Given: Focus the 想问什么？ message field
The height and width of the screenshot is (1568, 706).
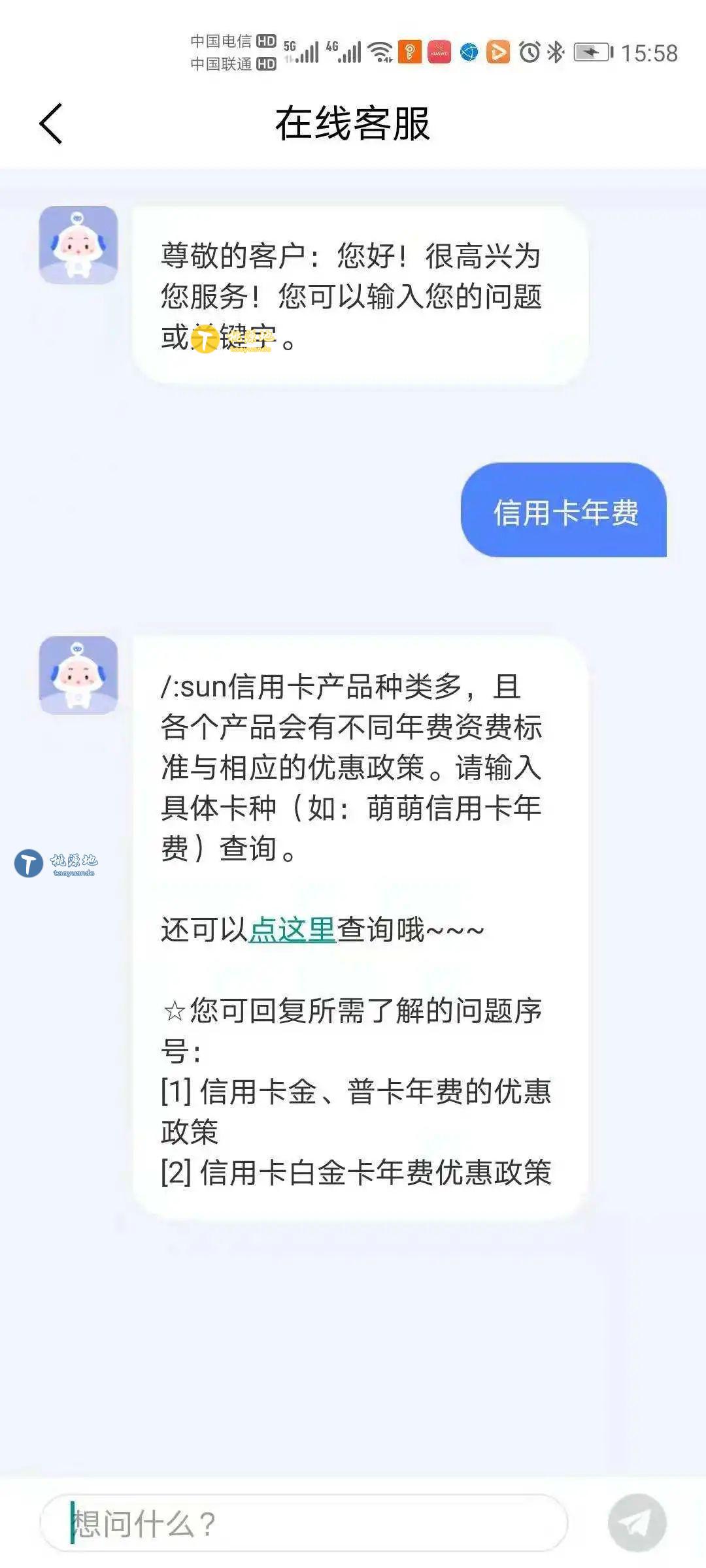Looking at the screenshot, I should [304, 1523].
